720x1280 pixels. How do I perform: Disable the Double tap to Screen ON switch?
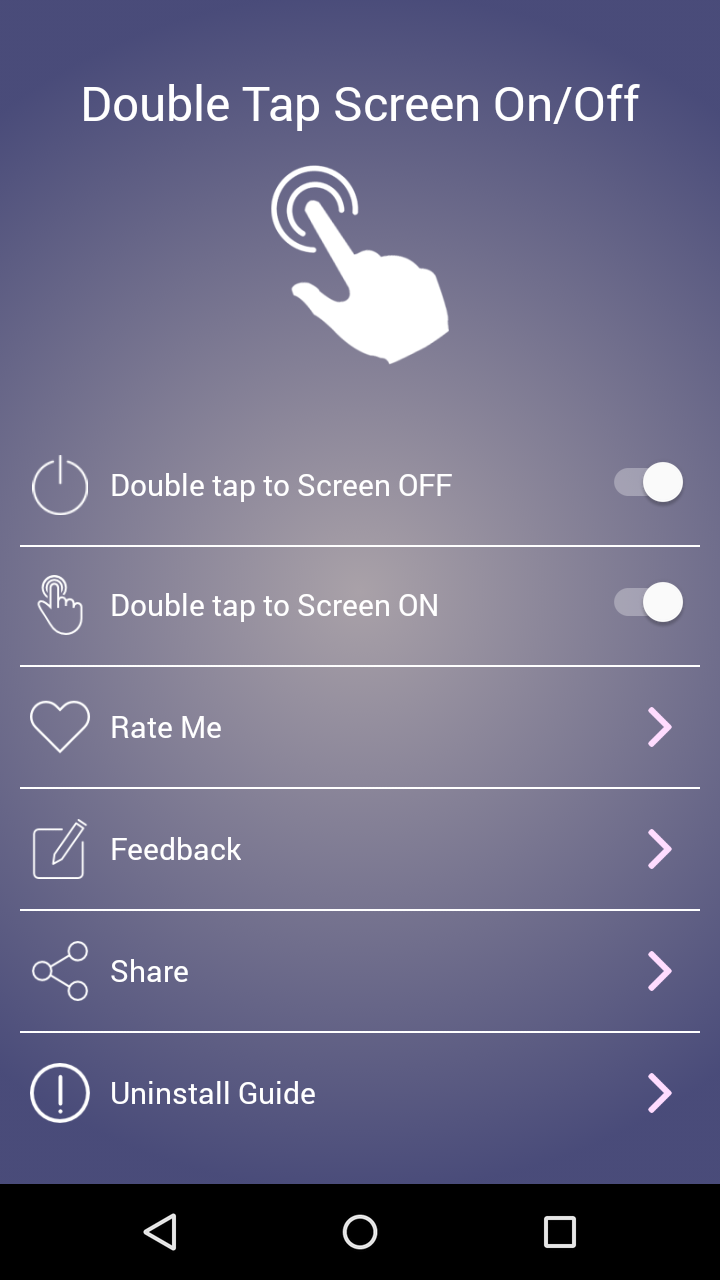coord(648,604)
